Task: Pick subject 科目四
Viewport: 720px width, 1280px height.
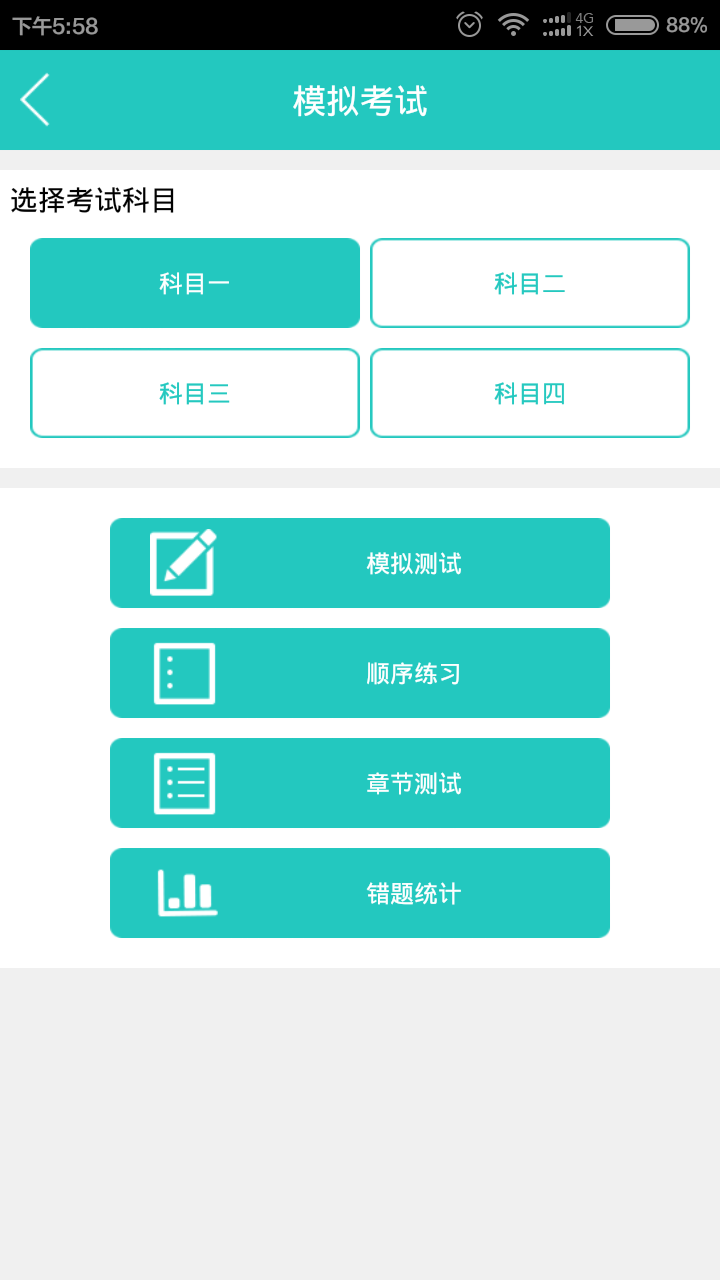Action: click(x=530, y=393)
